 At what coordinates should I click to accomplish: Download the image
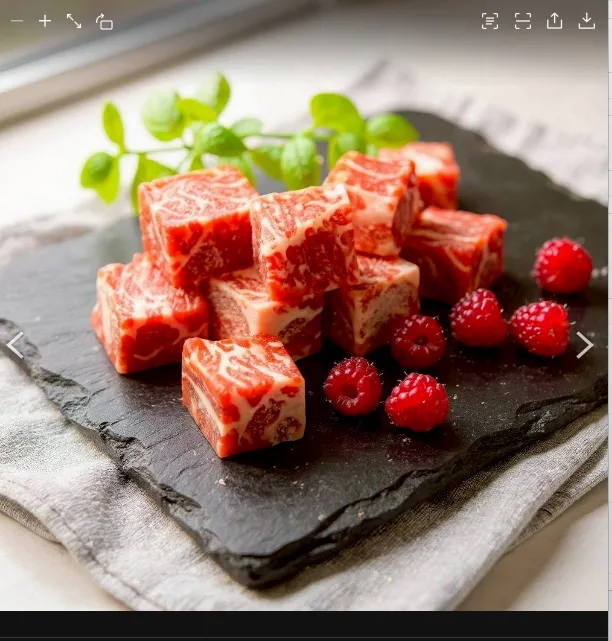tap(586, 21)
